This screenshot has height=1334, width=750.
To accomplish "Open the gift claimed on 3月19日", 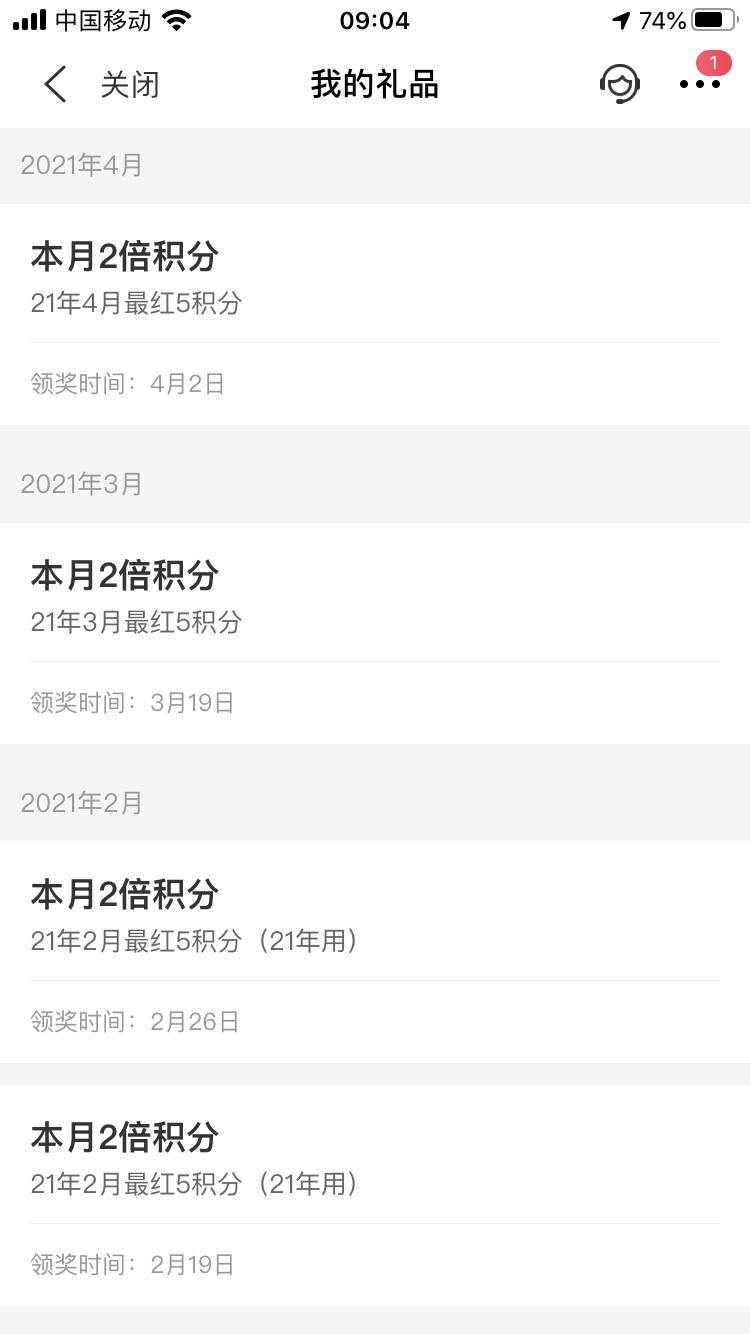I will coord(375,633).
